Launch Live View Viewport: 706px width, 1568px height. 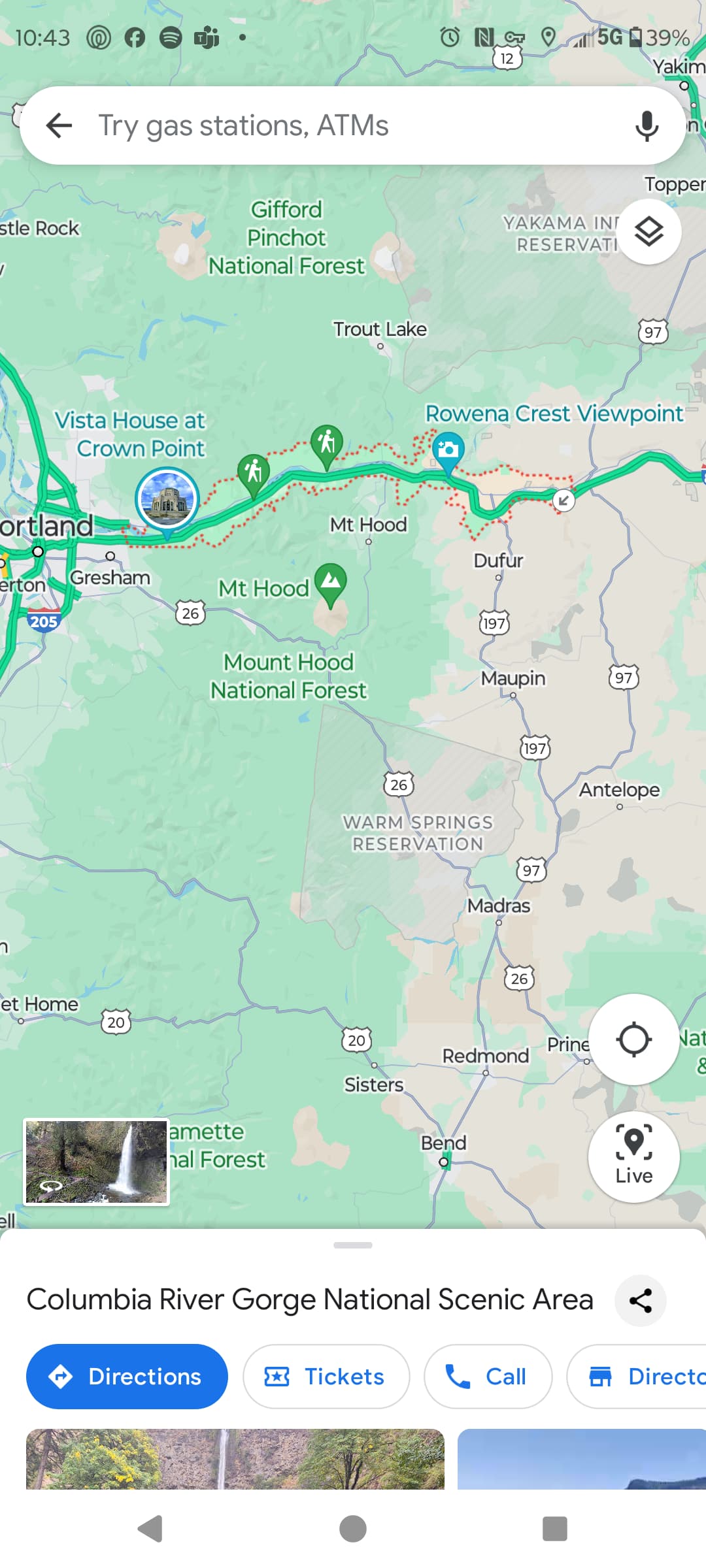(x=634, y=1156)
